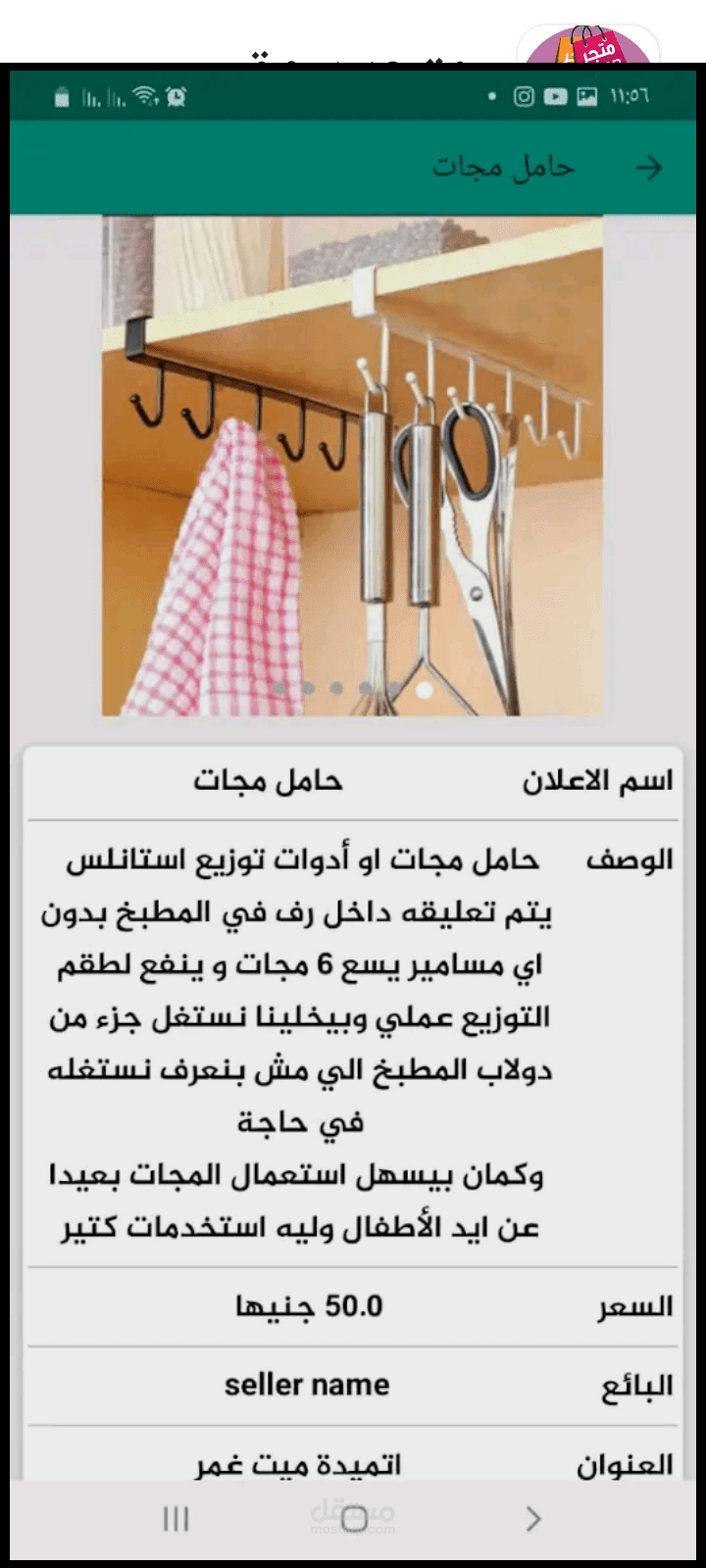
Task: Open the product photo of the mug holder
Action: coord(353,466)
